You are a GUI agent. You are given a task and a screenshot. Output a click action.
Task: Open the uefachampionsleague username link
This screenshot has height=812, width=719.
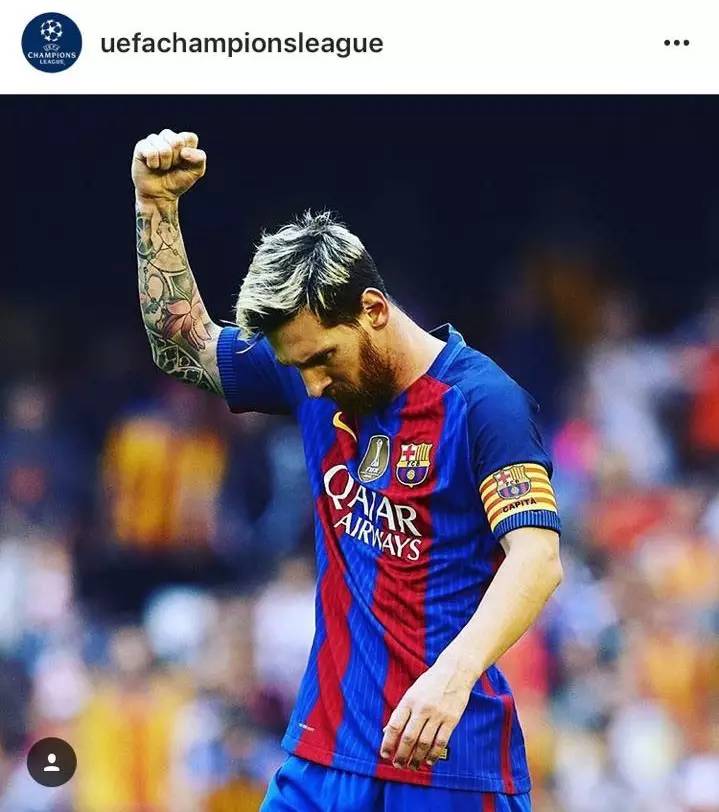pos(241,44)
